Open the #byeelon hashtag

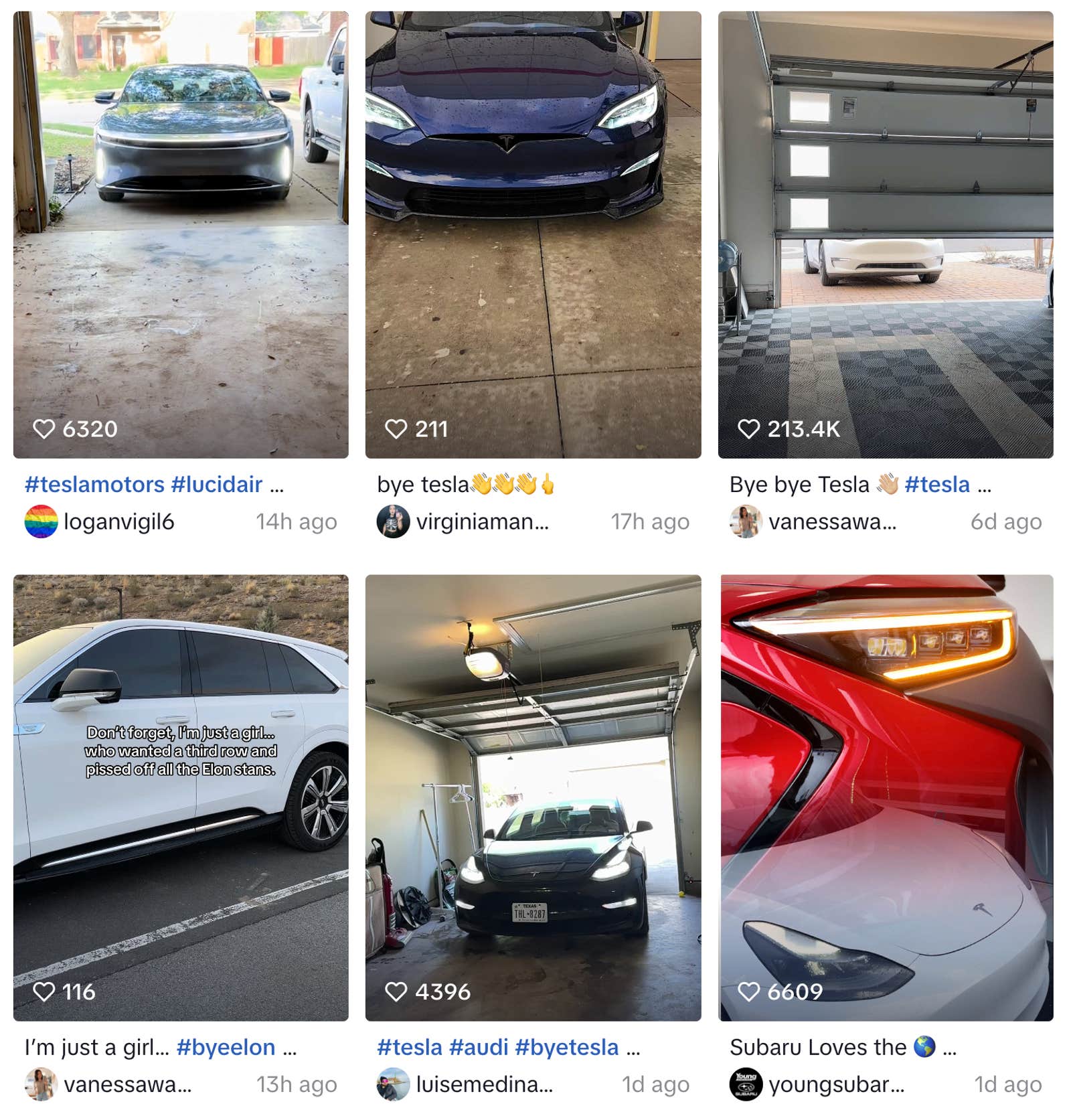point(224,1048)
